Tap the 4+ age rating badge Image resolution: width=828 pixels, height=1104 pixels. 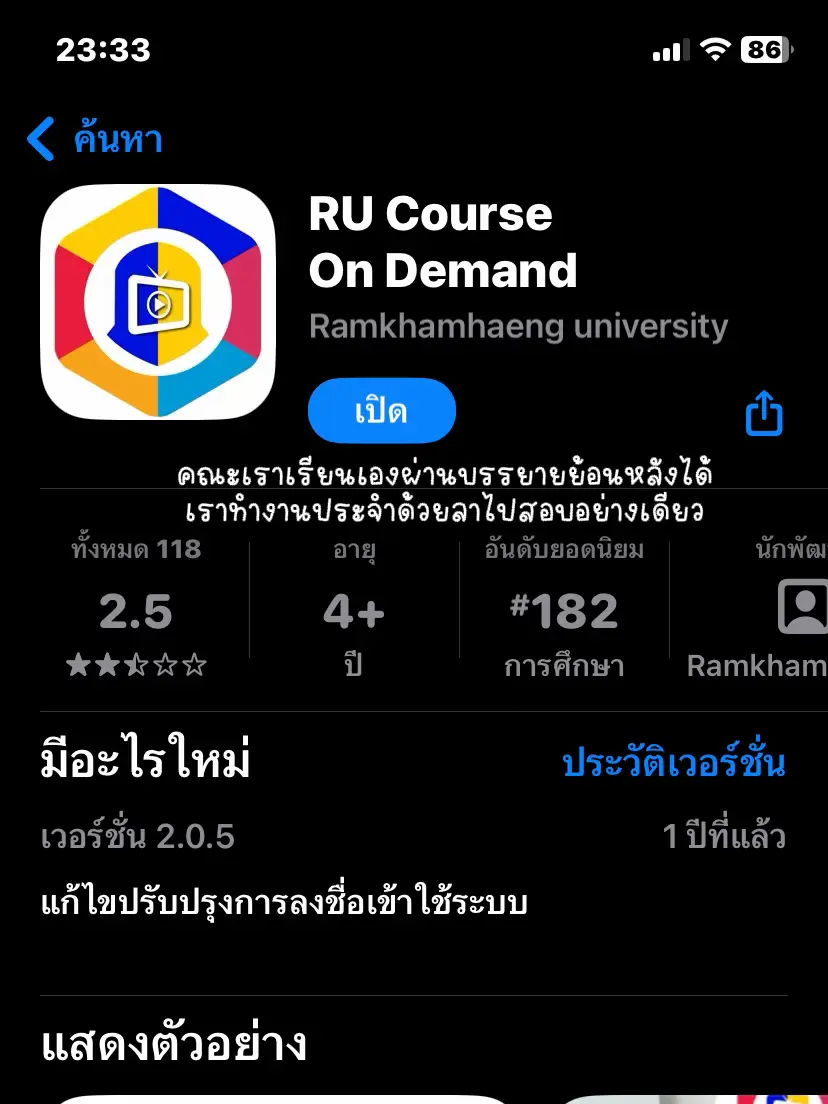pos(355,610)
